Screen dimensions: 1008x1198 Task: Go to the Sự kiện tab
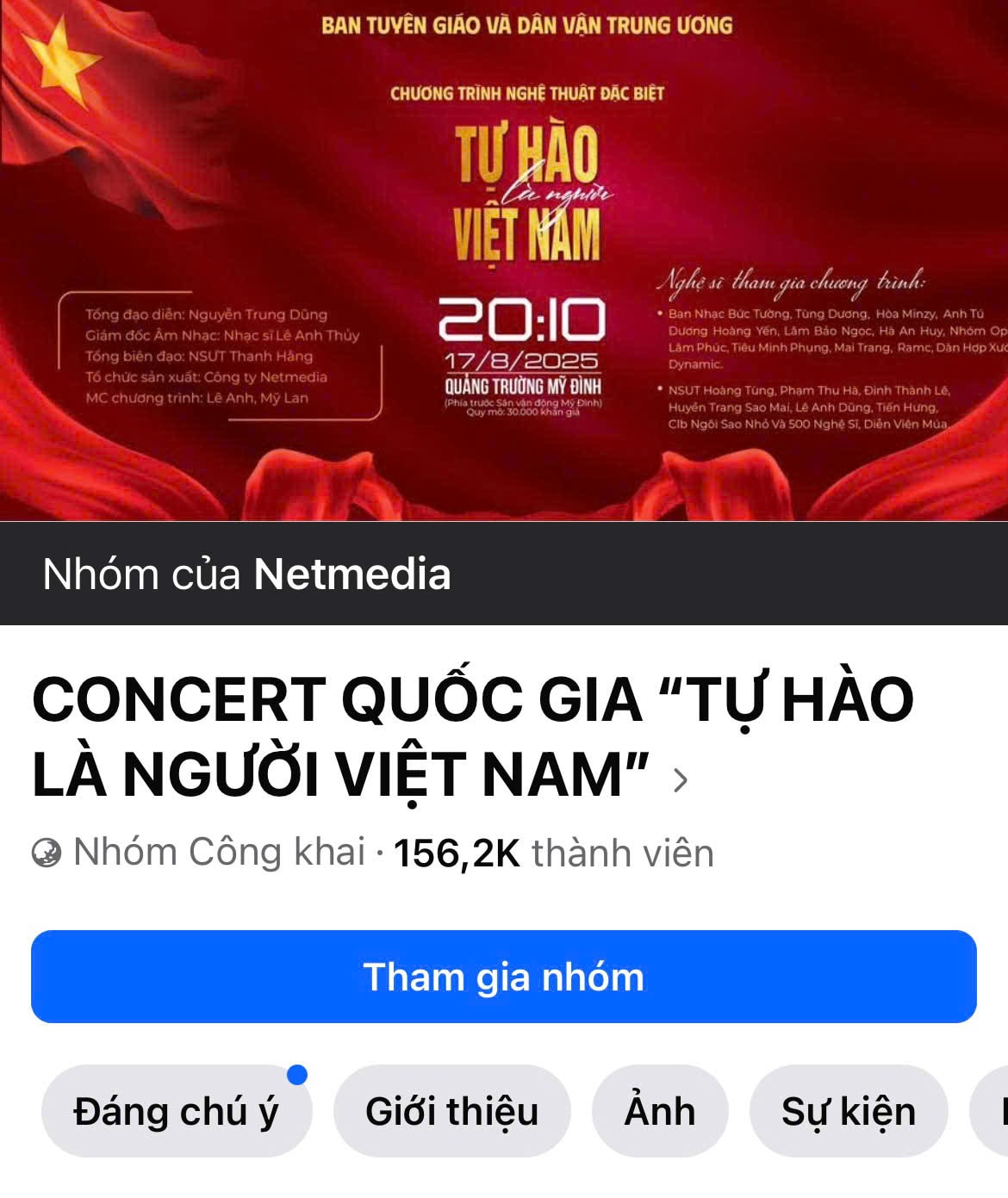pyautogui.click(x=848, y=1111)
